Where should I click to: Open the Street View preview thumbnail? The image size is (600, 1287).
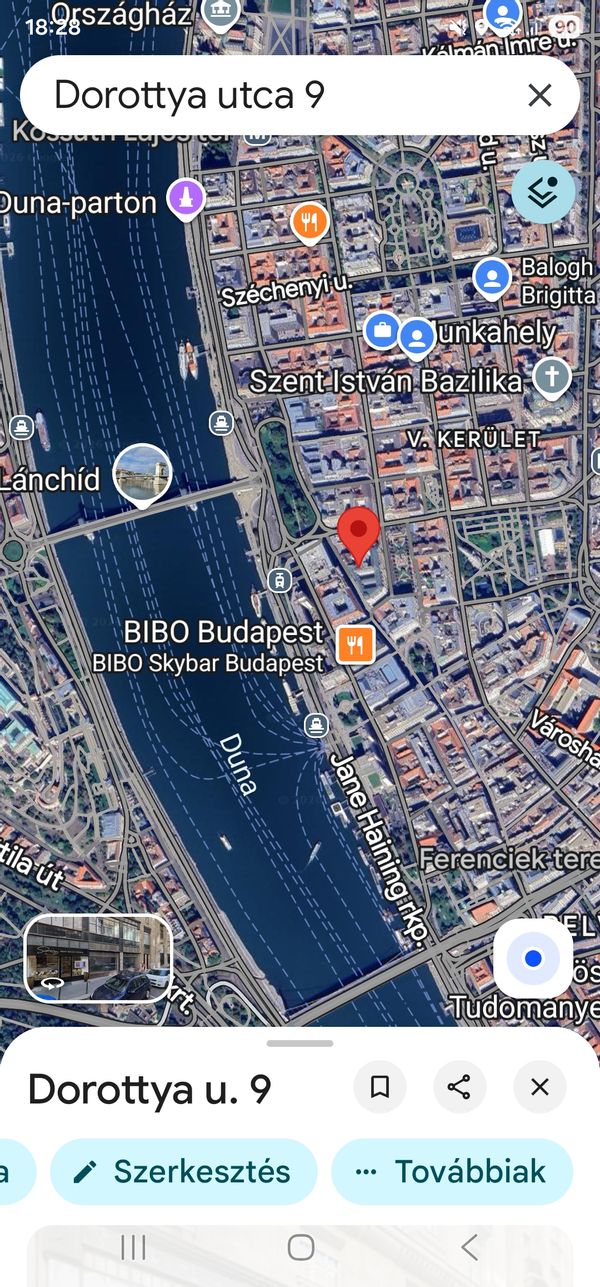98,958
